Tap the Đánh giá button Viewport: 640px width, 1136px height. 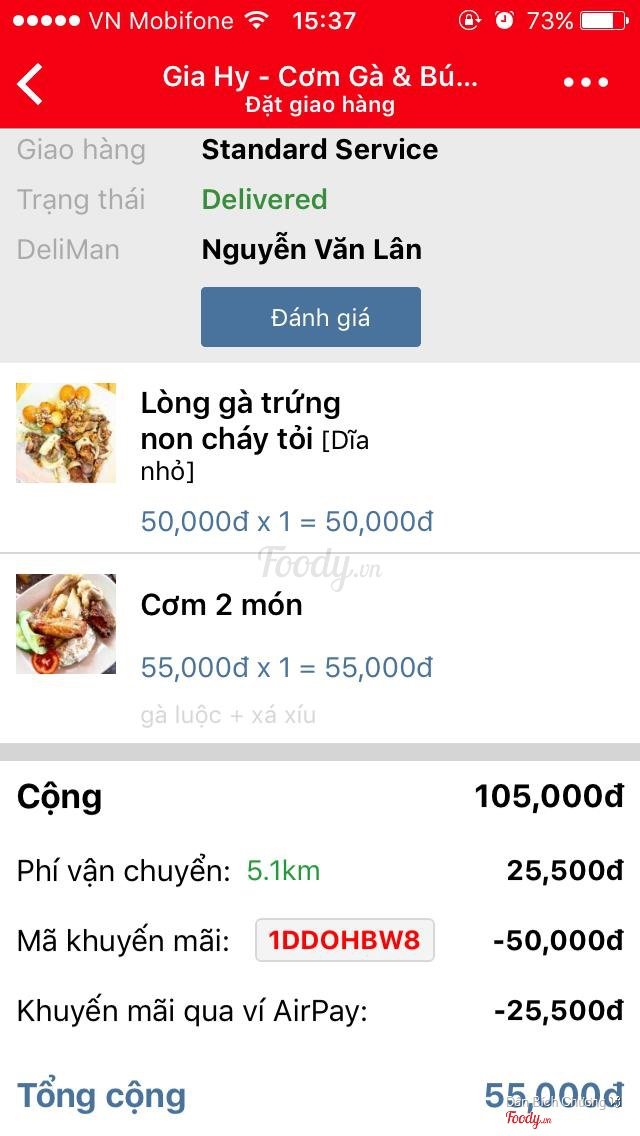(311, 317)
